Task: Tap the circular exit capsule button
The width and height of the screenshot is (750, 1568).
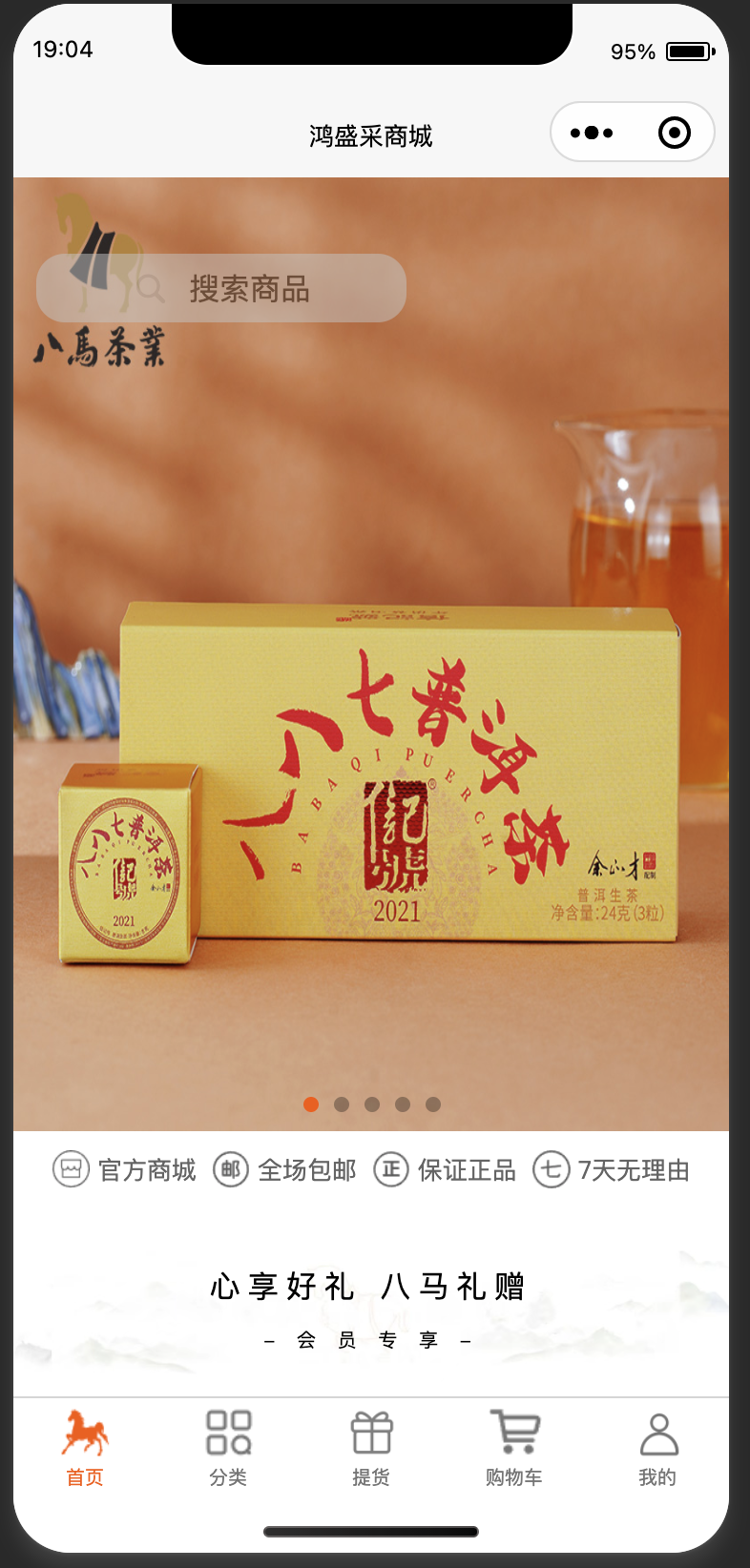Action: [x=675, y=133]
